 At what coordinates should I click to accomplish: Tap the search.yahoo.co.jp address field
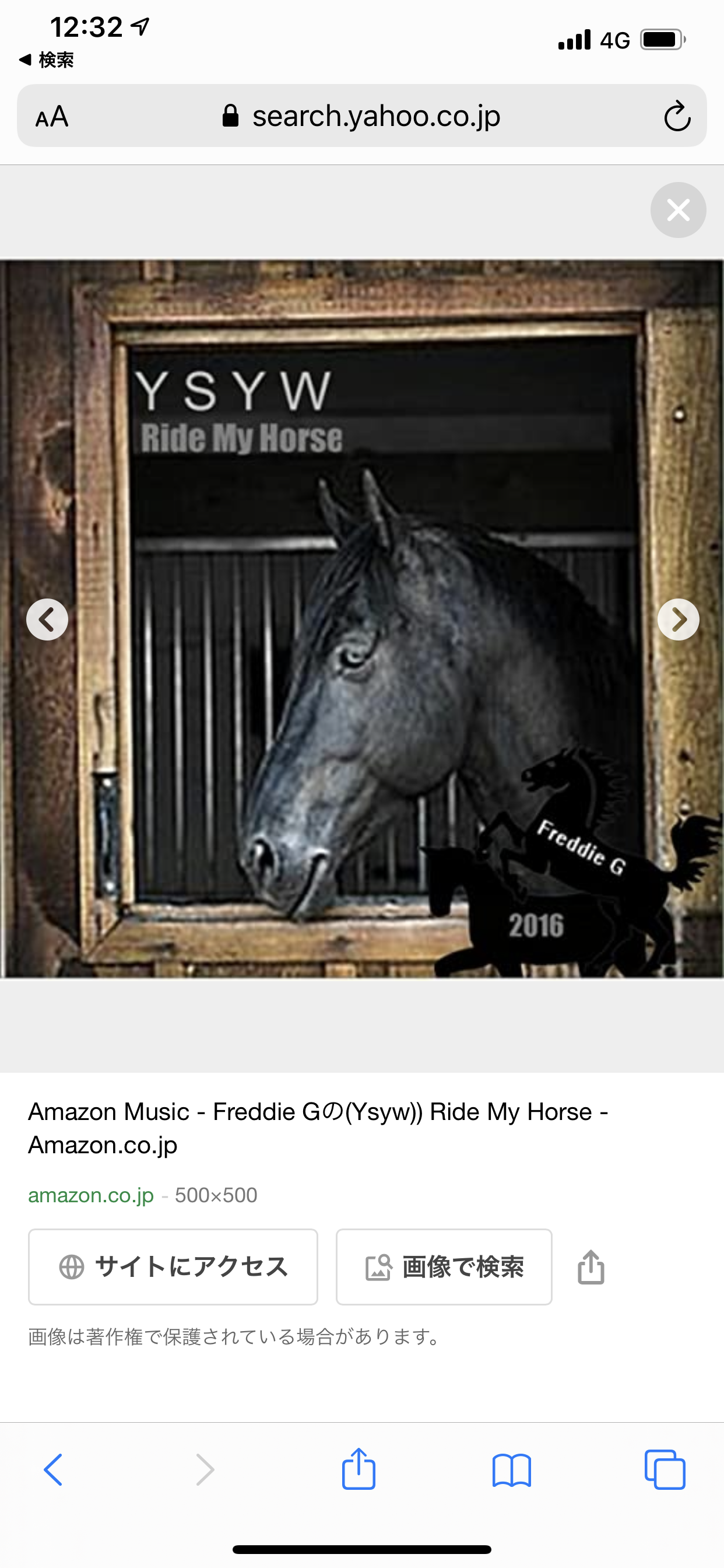click(x=361, y=116)
